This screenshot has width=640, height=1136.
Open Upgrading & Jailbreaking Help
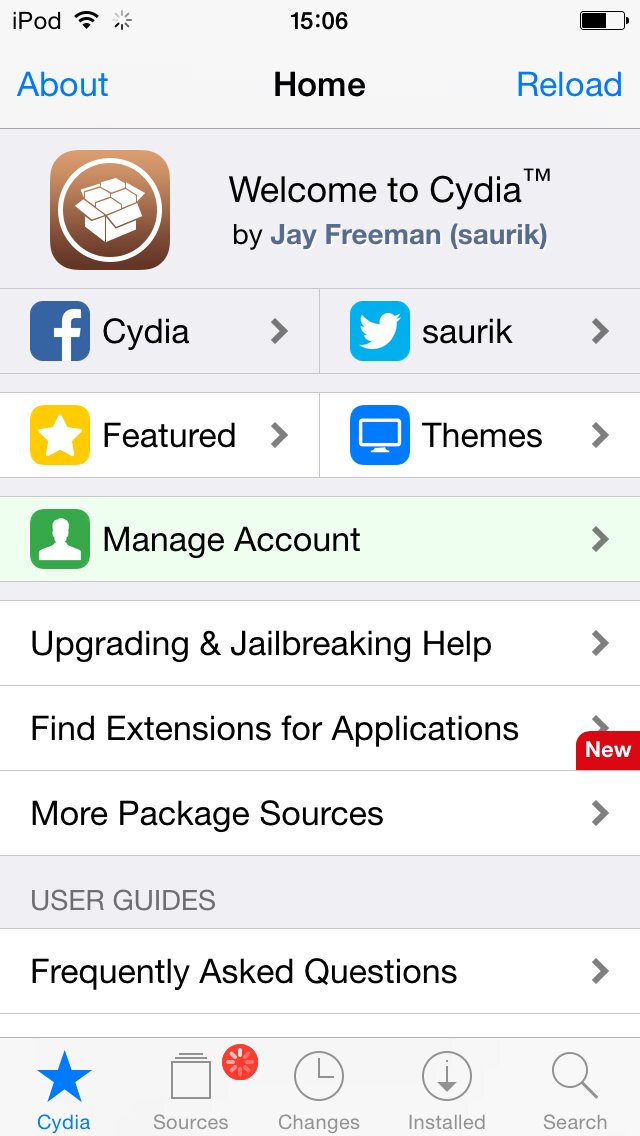[320, 643]
